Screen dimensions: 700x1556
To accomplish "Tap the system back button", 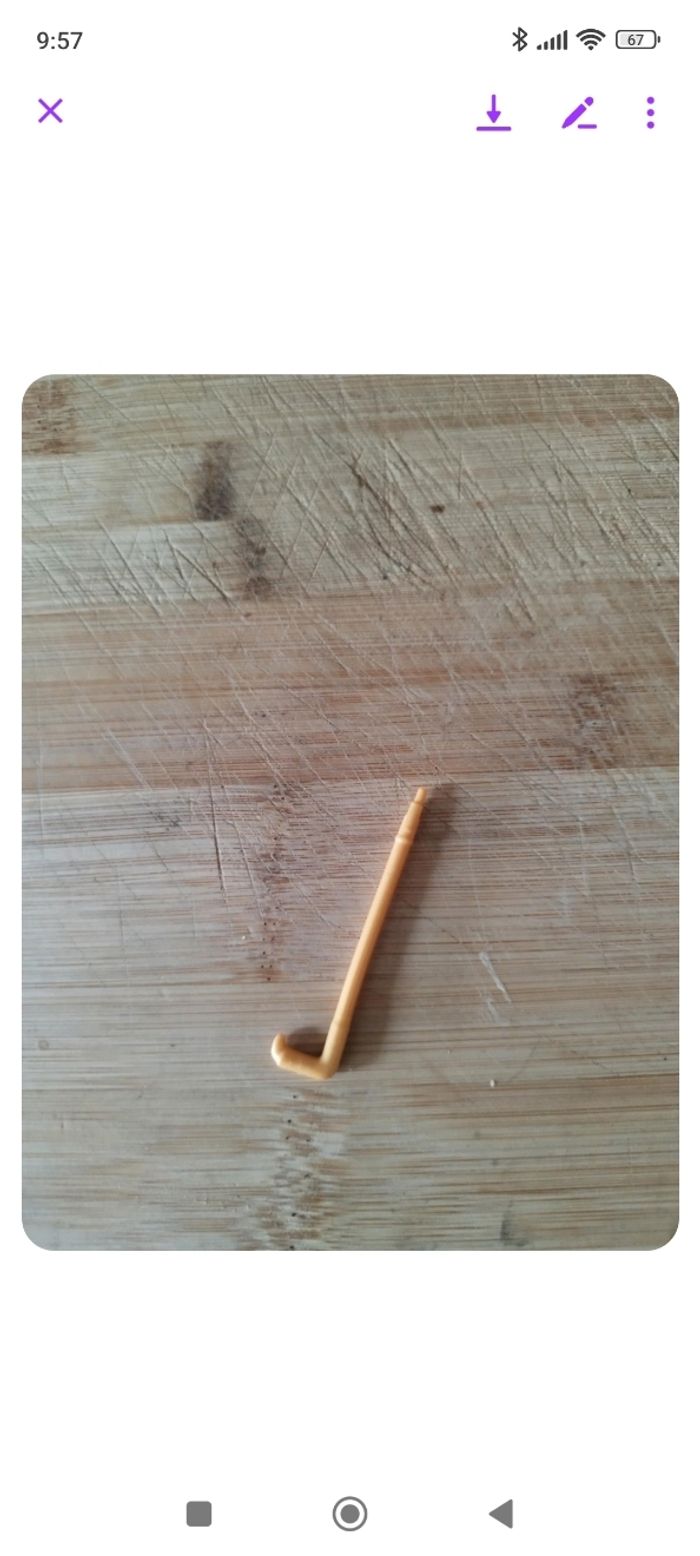I will click(x=501, y=1513).
